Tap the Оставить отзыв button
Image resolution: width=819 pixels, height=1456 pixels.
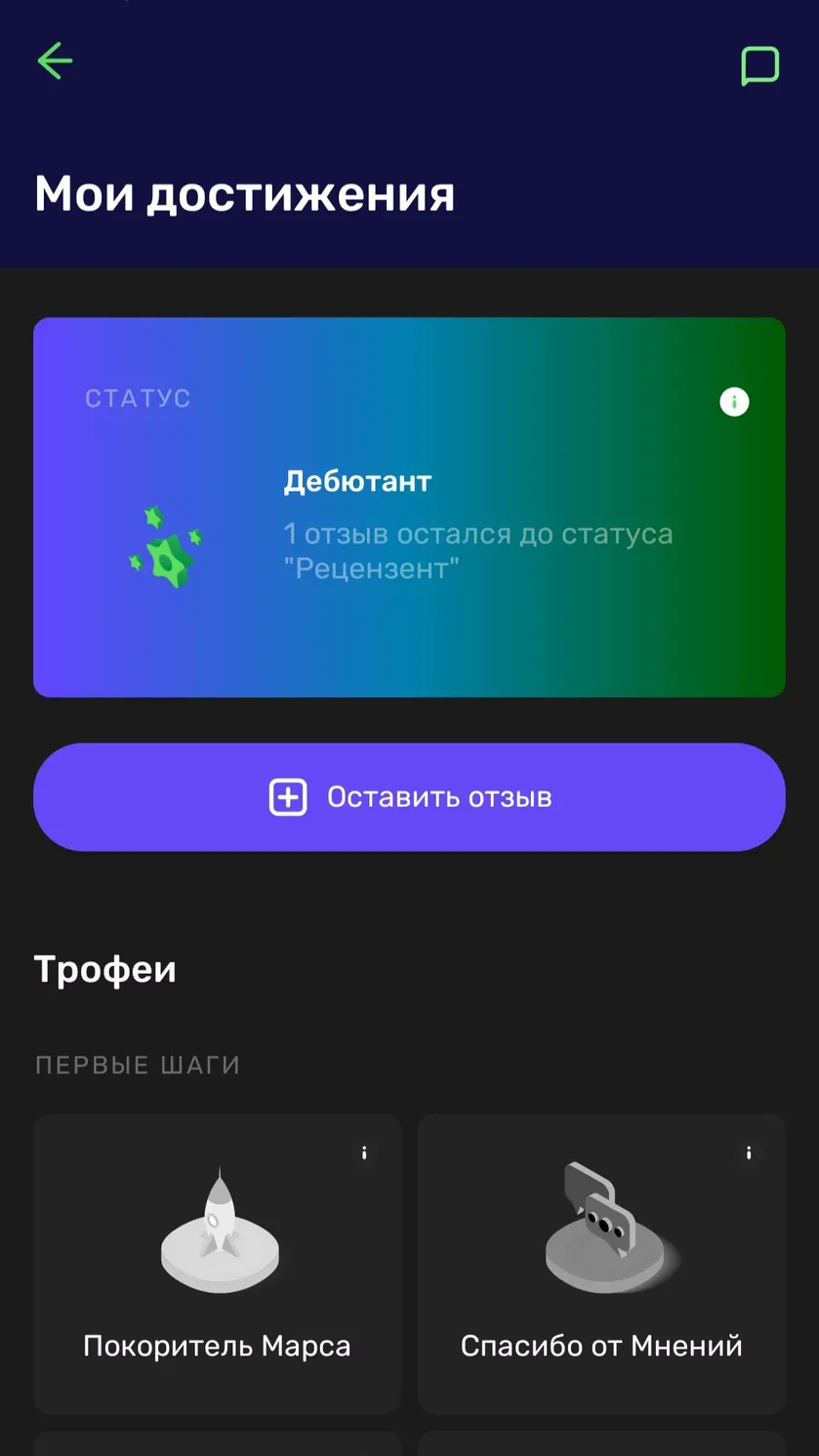pyautogui.click(x=409, y=797)
